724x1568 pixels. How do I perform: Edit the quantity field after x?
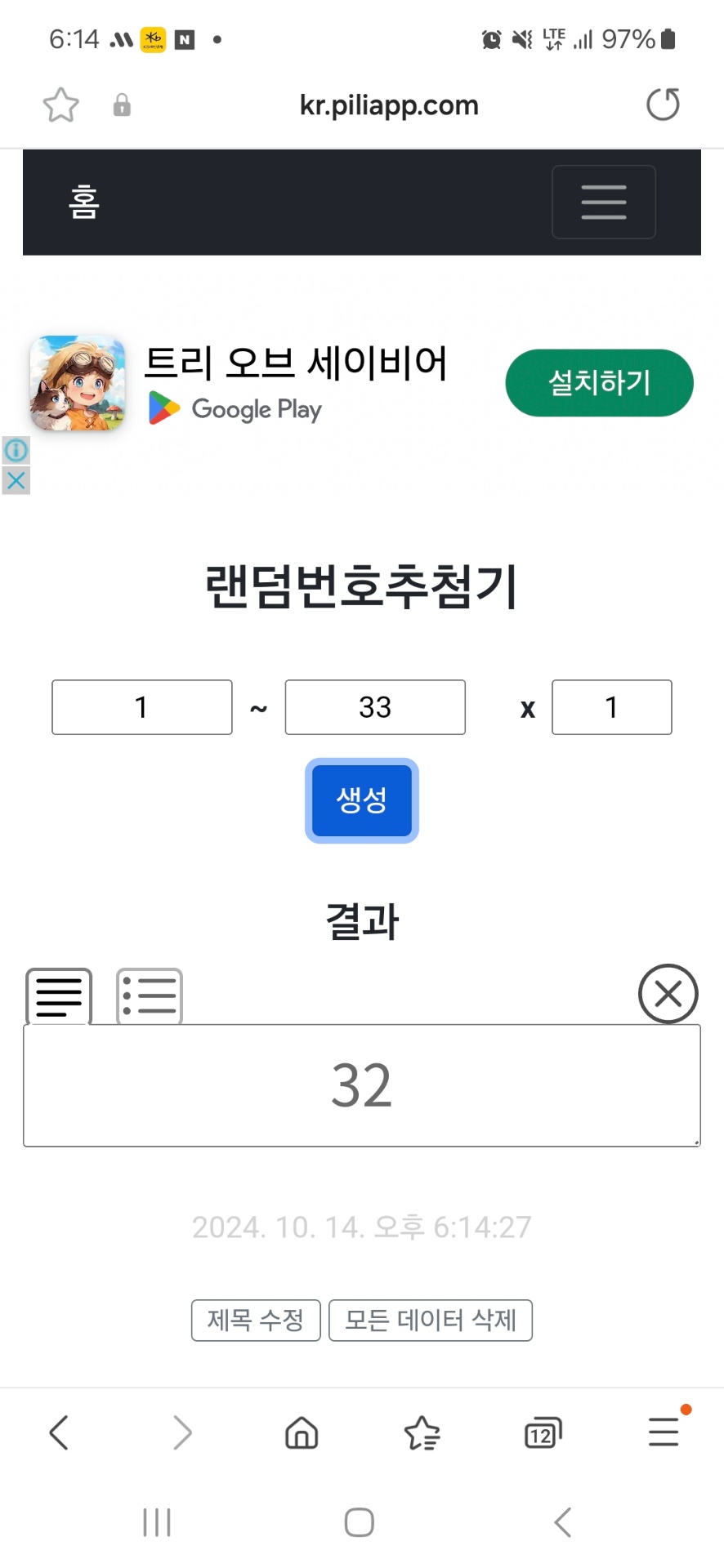point(611,707)
